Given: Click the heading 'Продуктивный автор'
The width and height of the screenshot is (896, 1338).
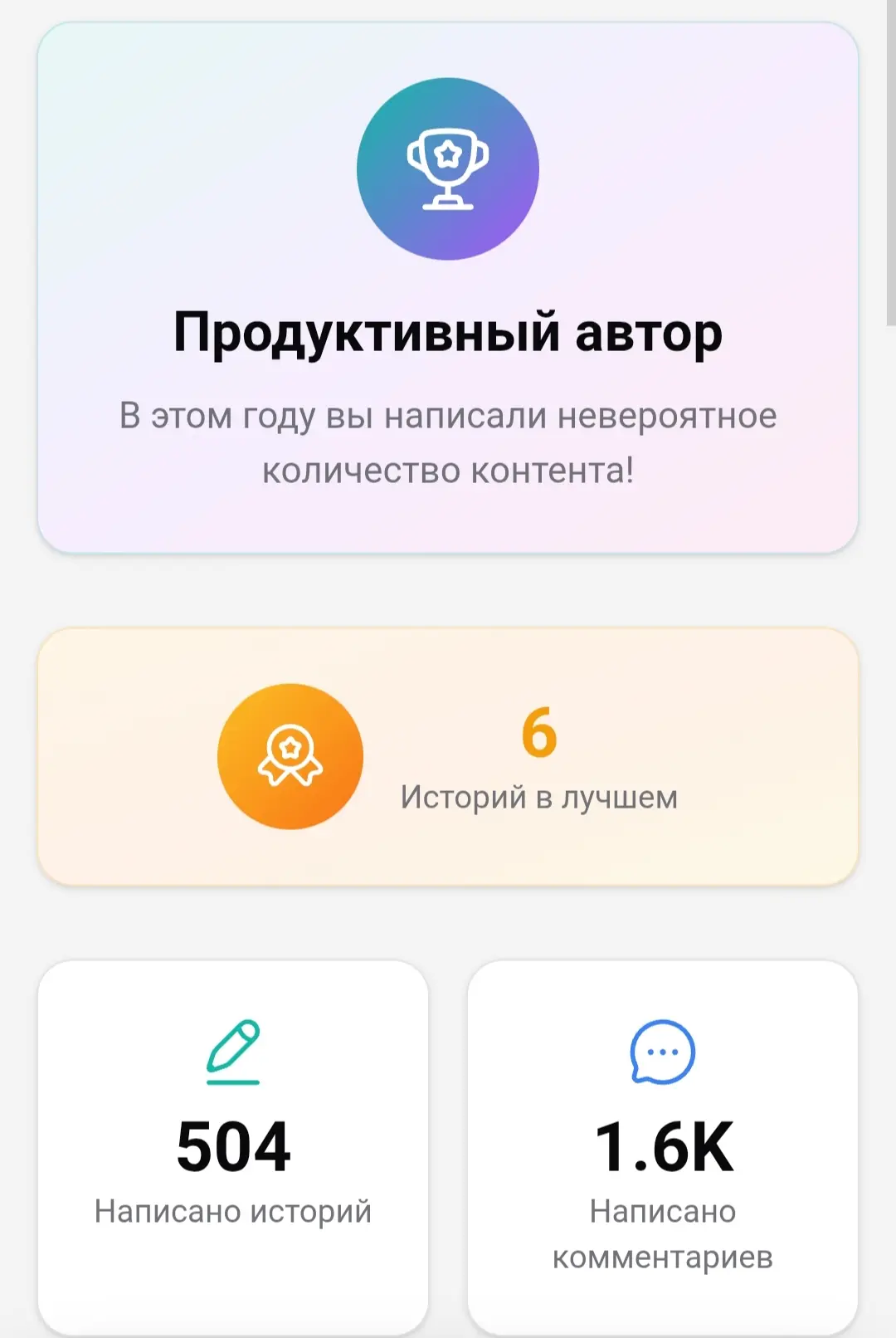Looking at the screenshot, I should (x=448, y=334).
